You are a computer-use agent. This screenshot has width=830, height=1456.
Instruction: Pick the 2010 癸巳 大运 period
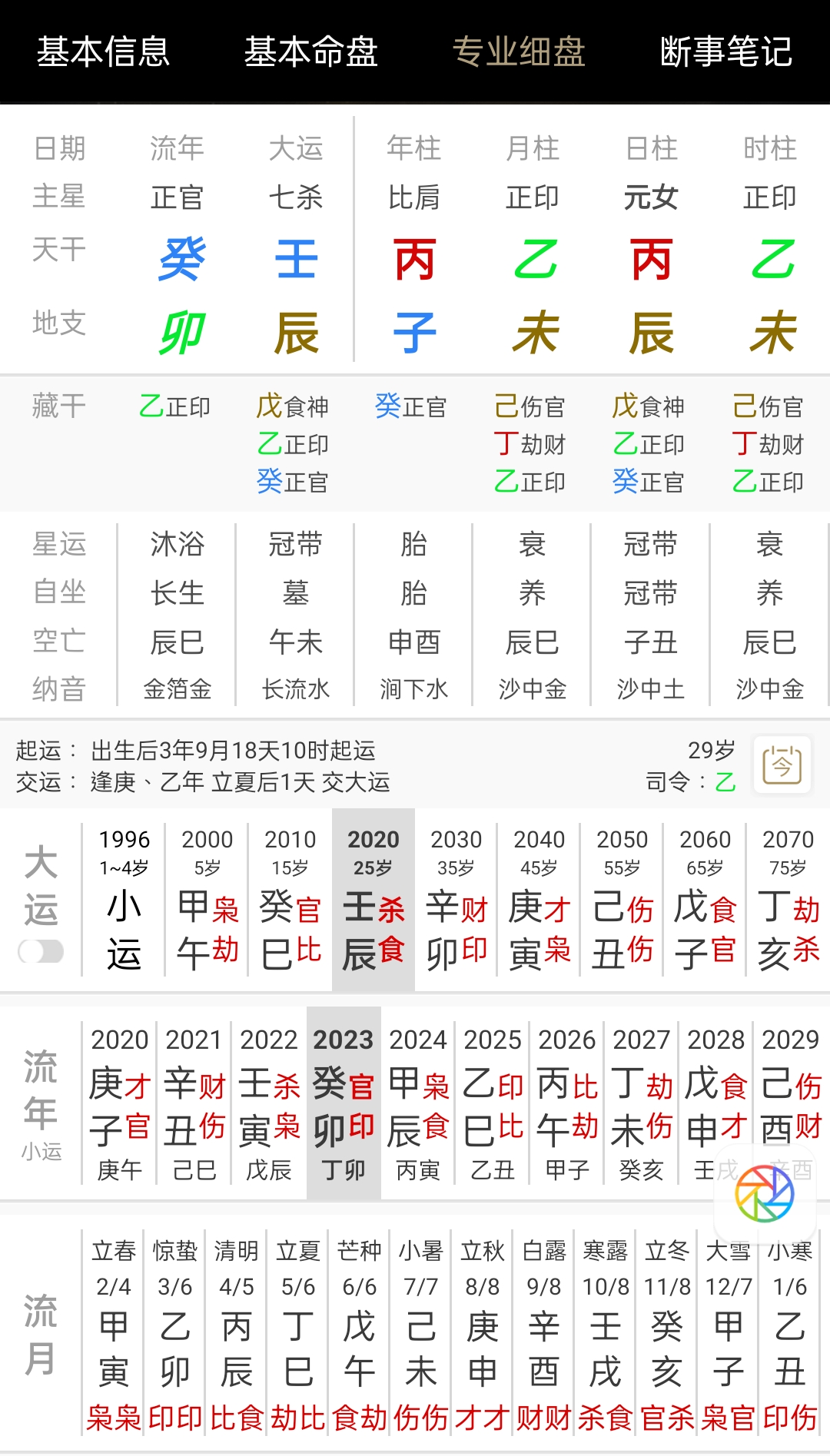coord(290,900)
